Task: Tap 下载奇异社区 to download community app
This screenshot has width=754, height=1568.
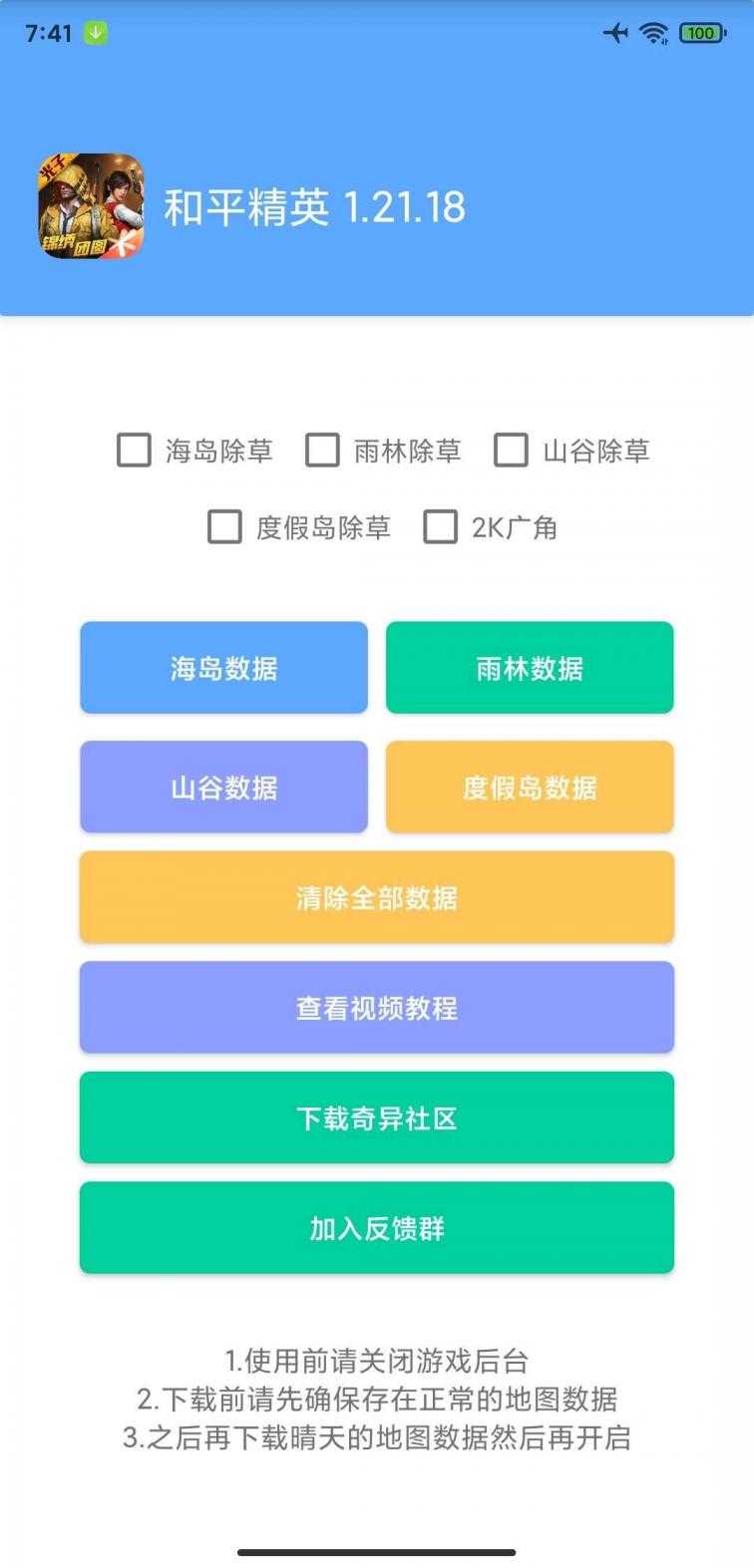Action: (377, 1117)
